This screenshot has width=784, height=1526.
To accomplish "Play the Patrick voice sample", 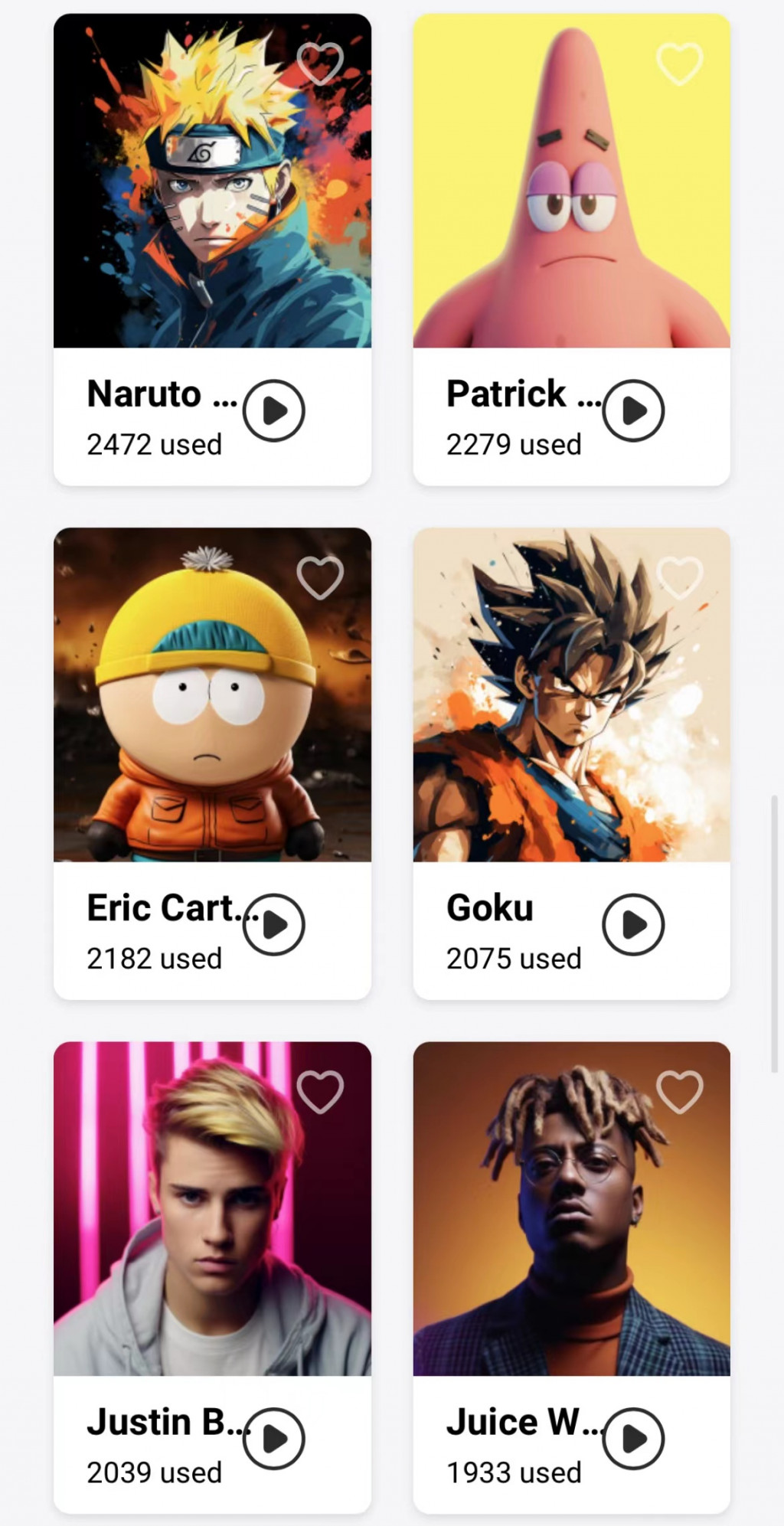I will tap(633, 410).
